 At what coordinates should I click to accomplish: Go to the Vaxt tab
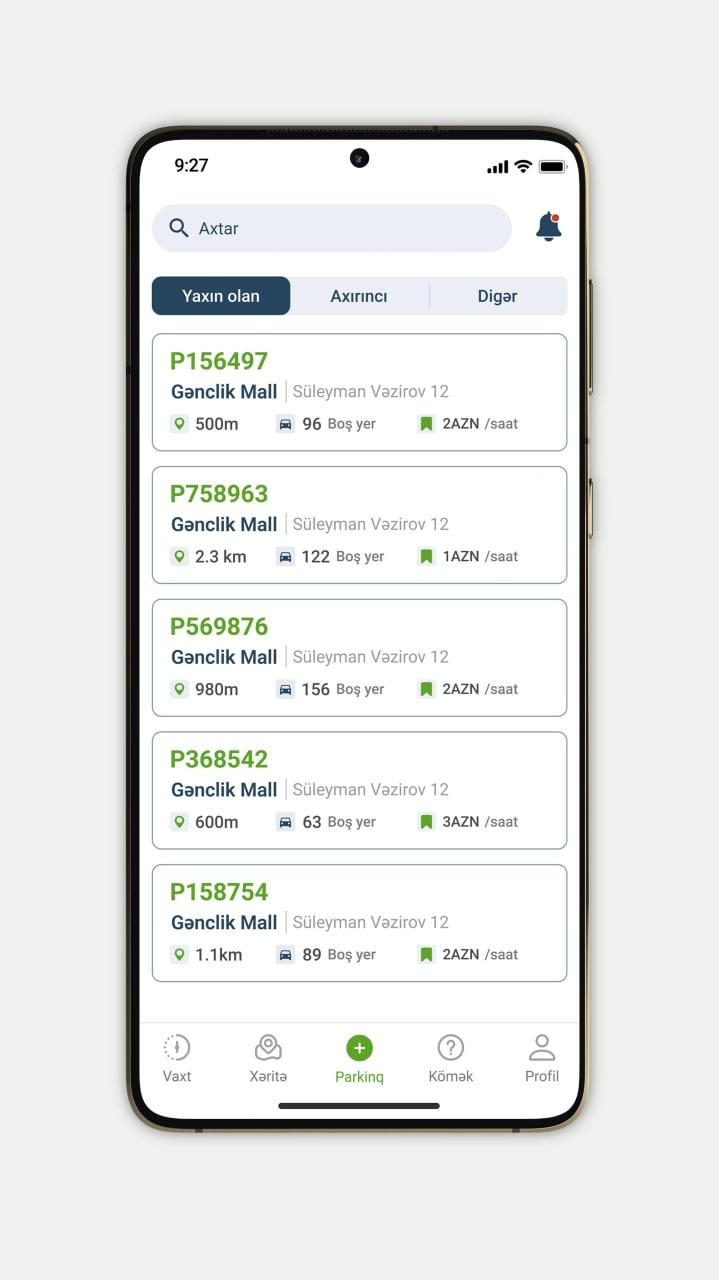tap(177, 1059)
